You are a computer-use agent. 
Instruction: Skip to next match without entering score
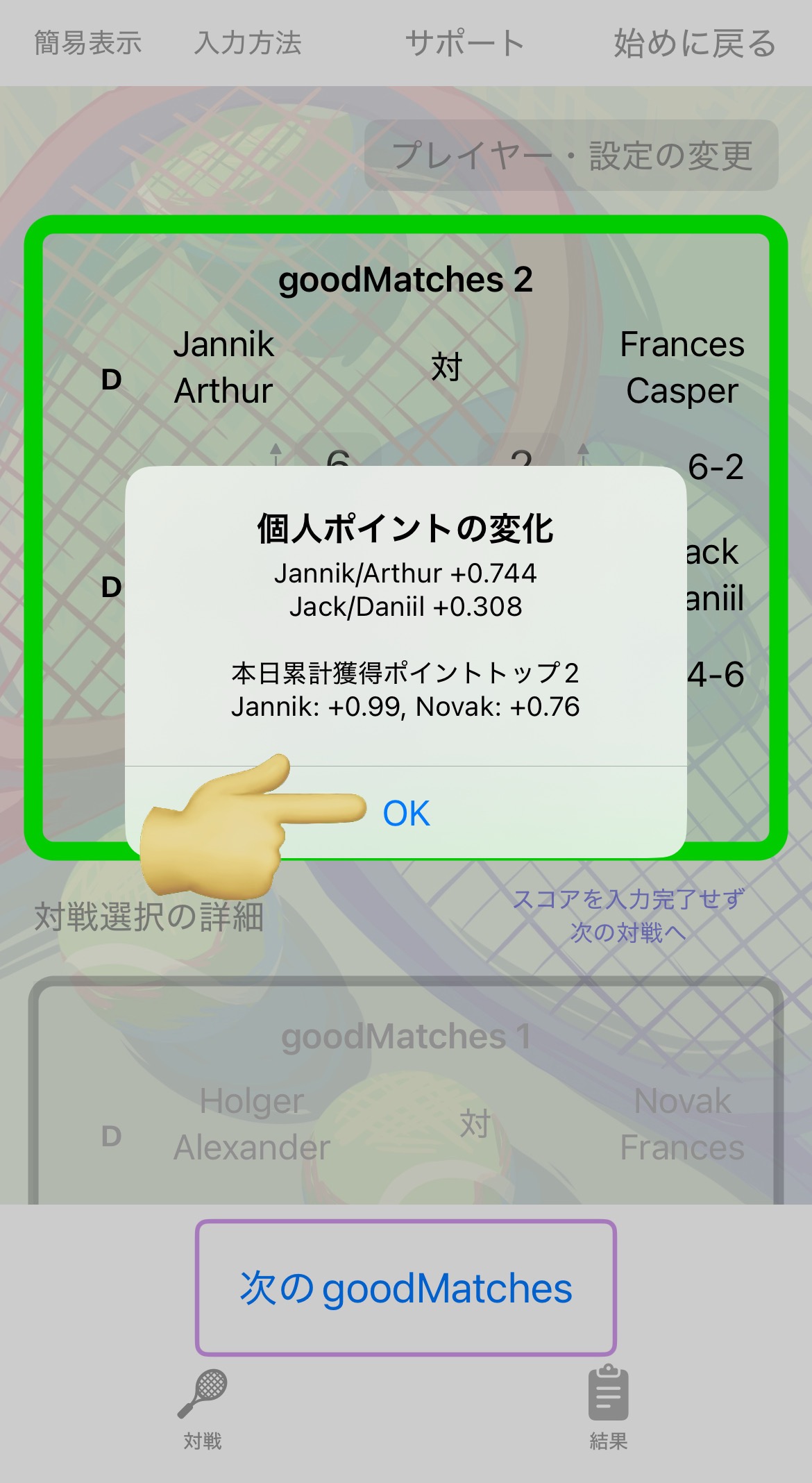click(x=628, y=916)
